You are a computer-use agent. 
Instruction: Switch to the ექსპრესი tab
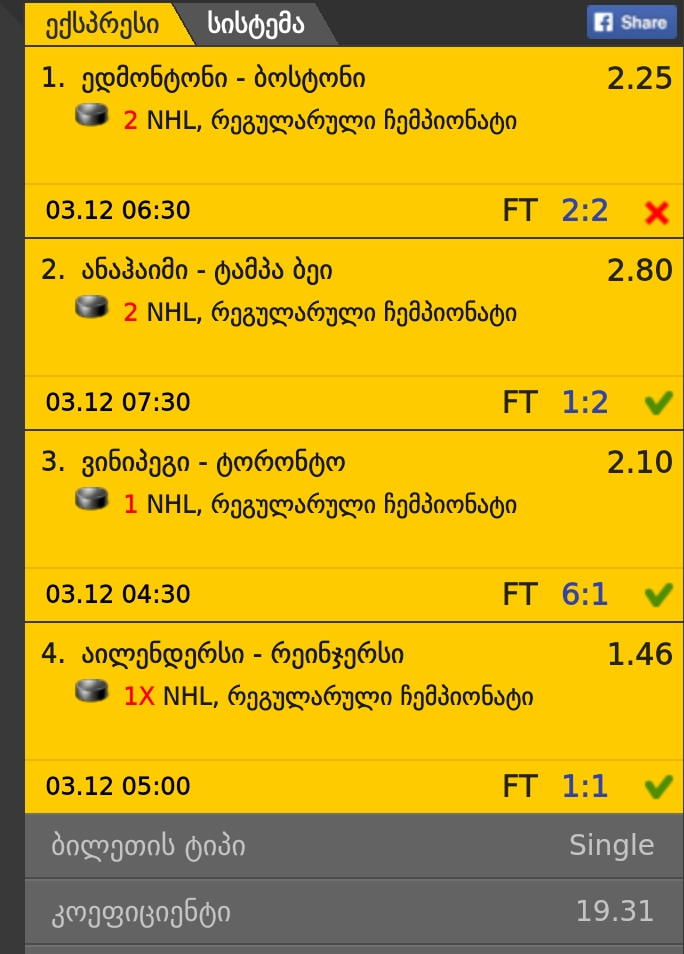100,24
